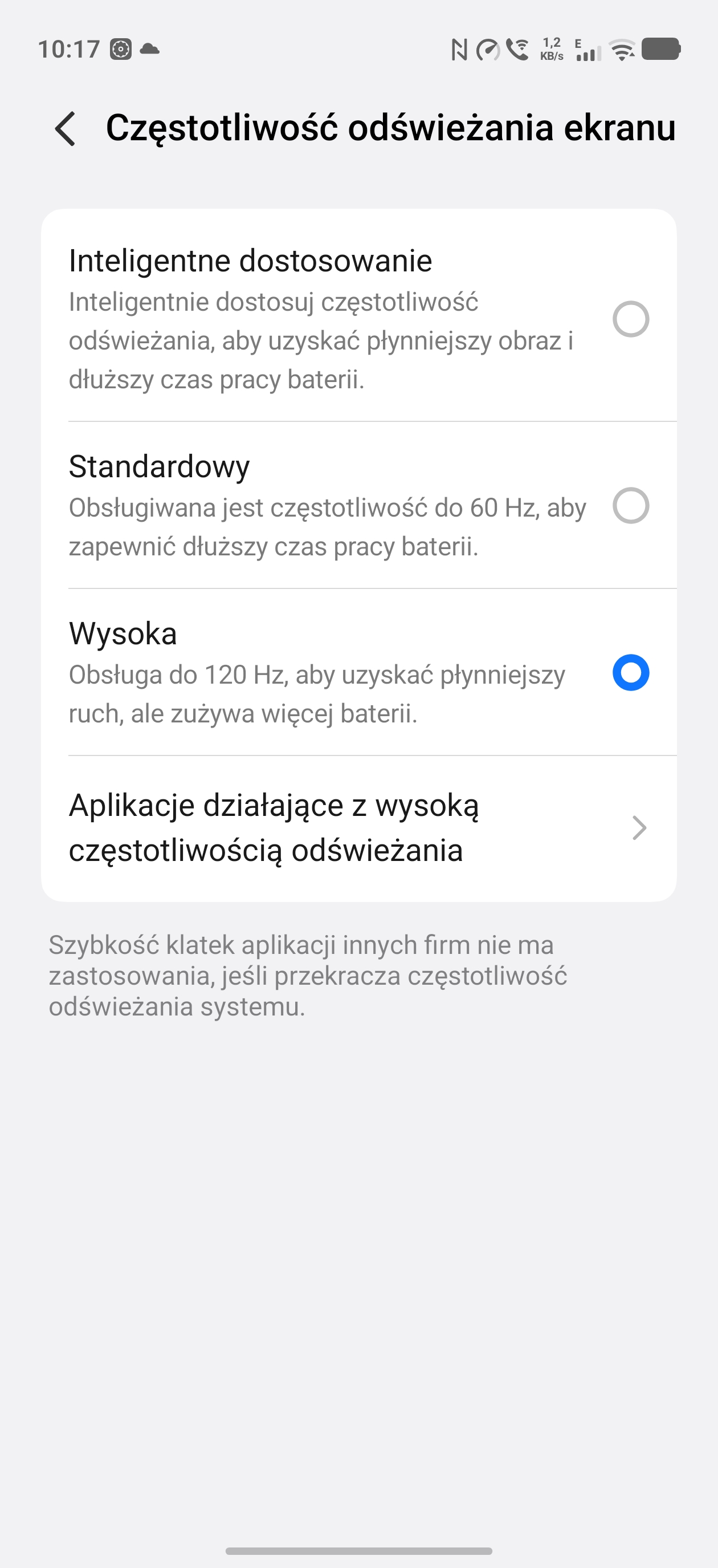Select the Wysoka 120 Hz radio button
This screenshot has width=718, height=1568.
coord(630,673)
